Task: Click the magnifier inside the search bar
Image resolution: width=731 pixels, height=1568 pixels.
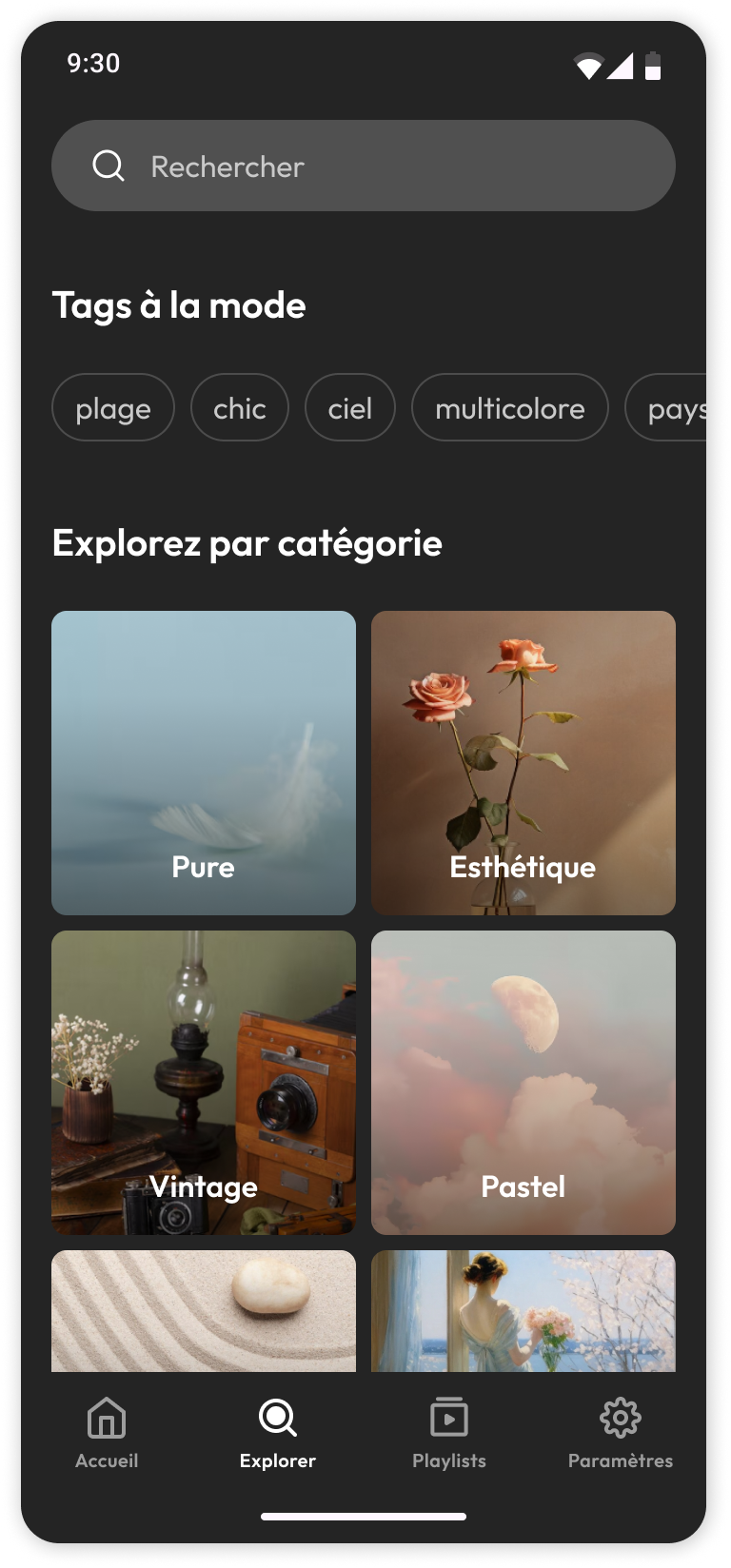Action: (110, 165)
